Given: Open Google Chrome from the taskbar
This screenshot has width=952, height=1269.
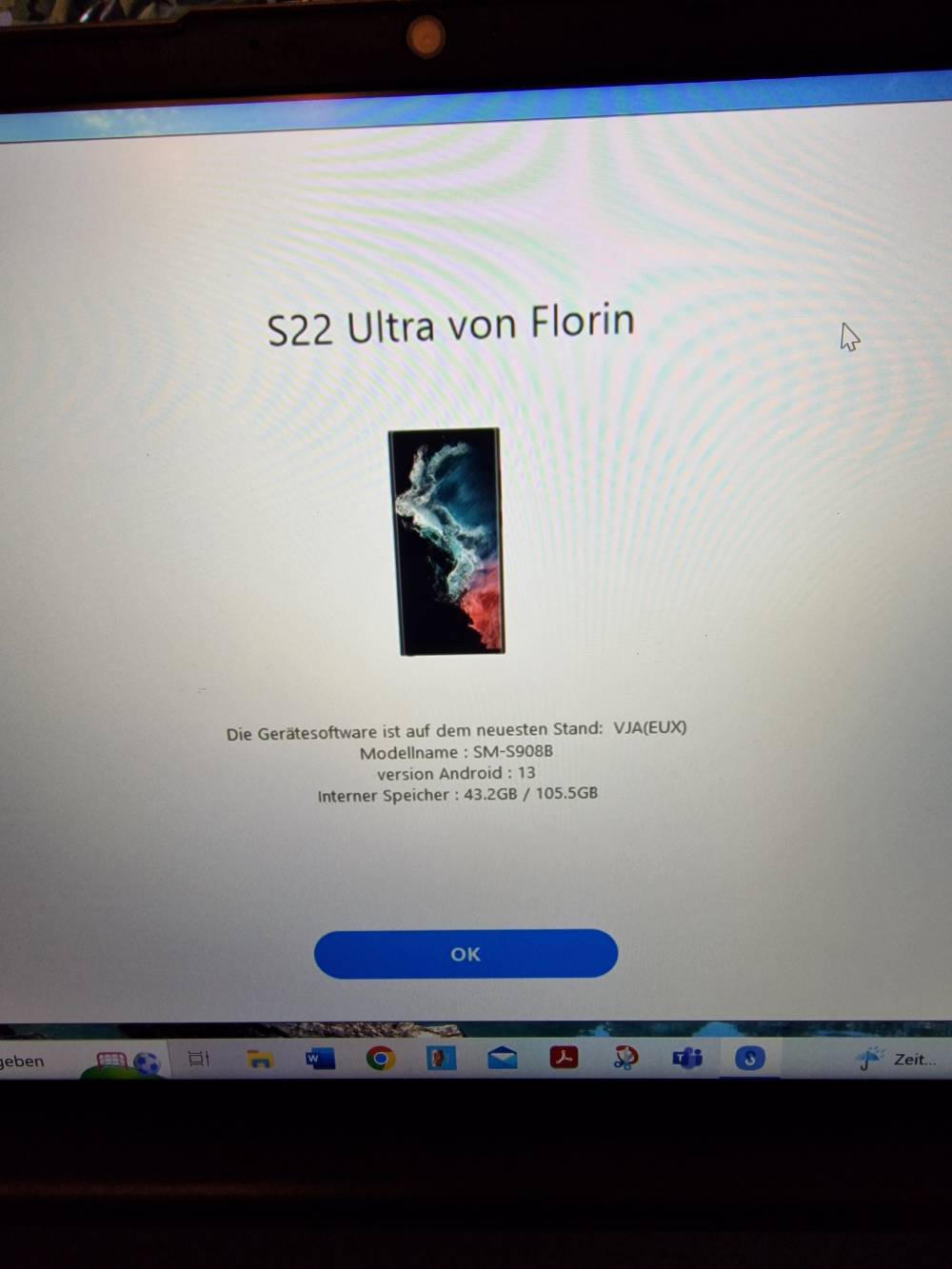Looking at the screenshot, I should coord(381,1059).
